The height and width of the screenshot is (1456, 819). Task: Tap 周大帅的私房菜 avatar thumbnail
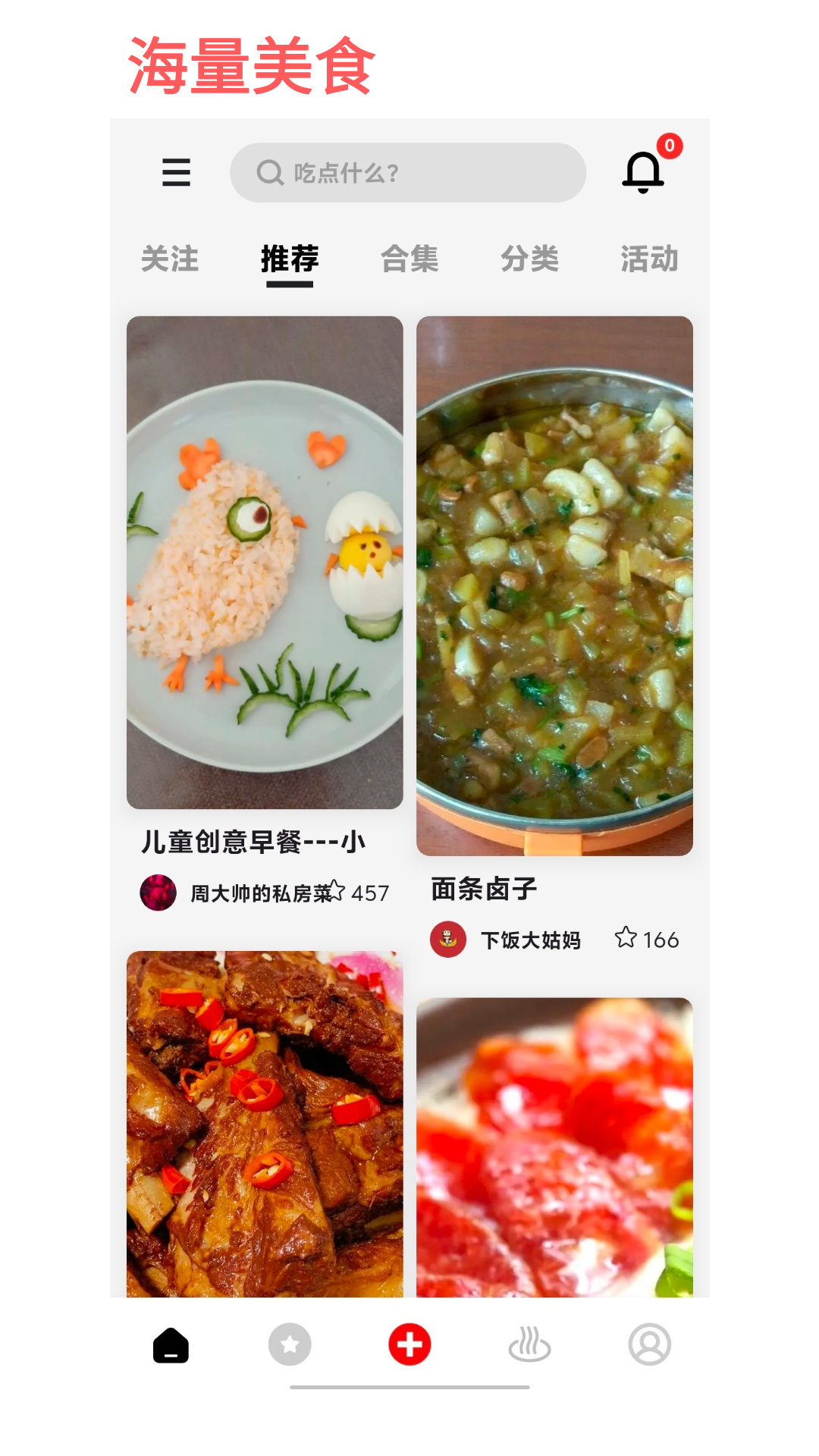click(x=158, y=893)
